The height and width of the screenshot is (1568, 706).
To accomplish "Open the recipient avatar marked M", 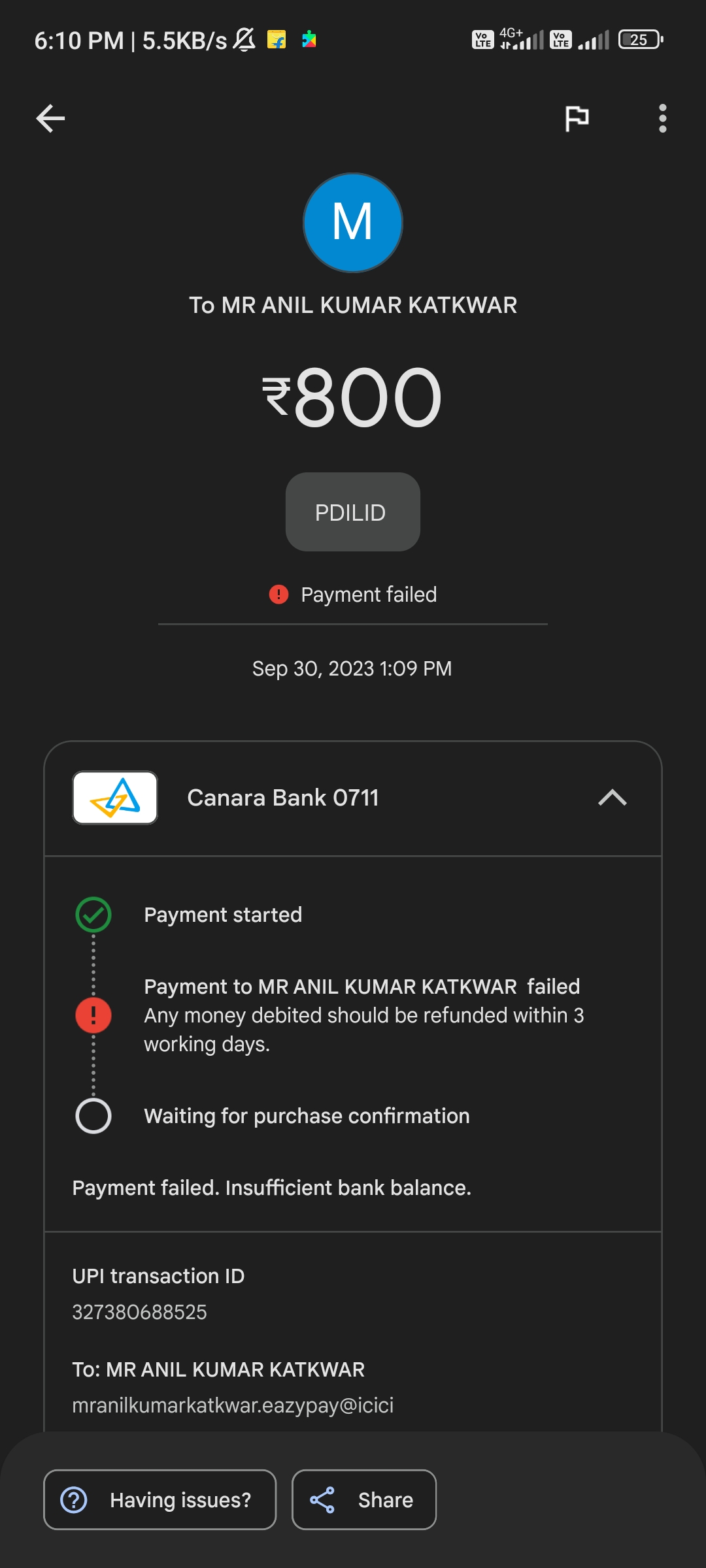I will click(353, 223).
